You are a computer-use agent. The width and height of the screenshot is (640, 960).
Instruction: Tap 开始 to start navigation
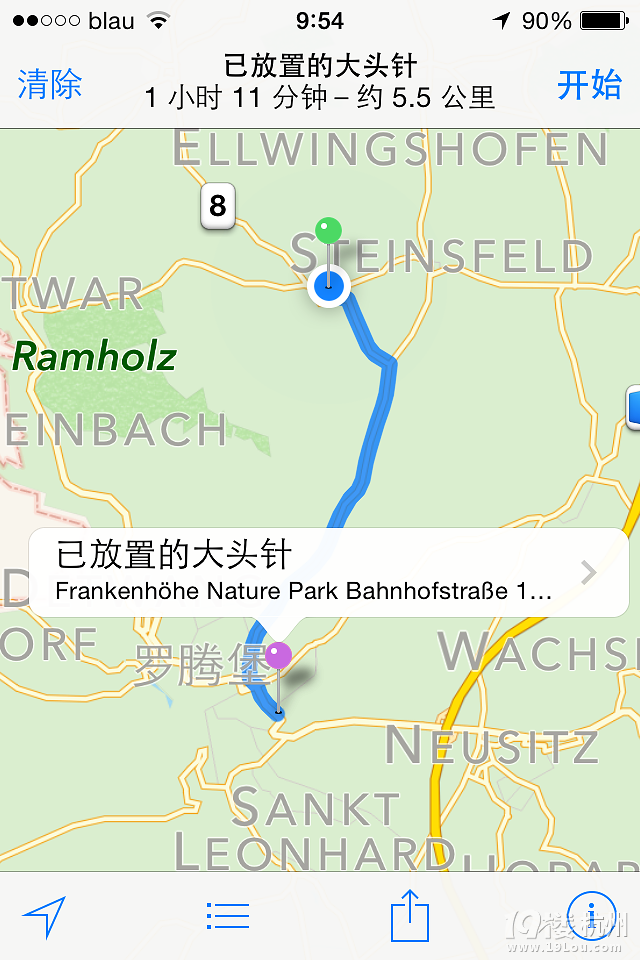click(x=589, y=85)
